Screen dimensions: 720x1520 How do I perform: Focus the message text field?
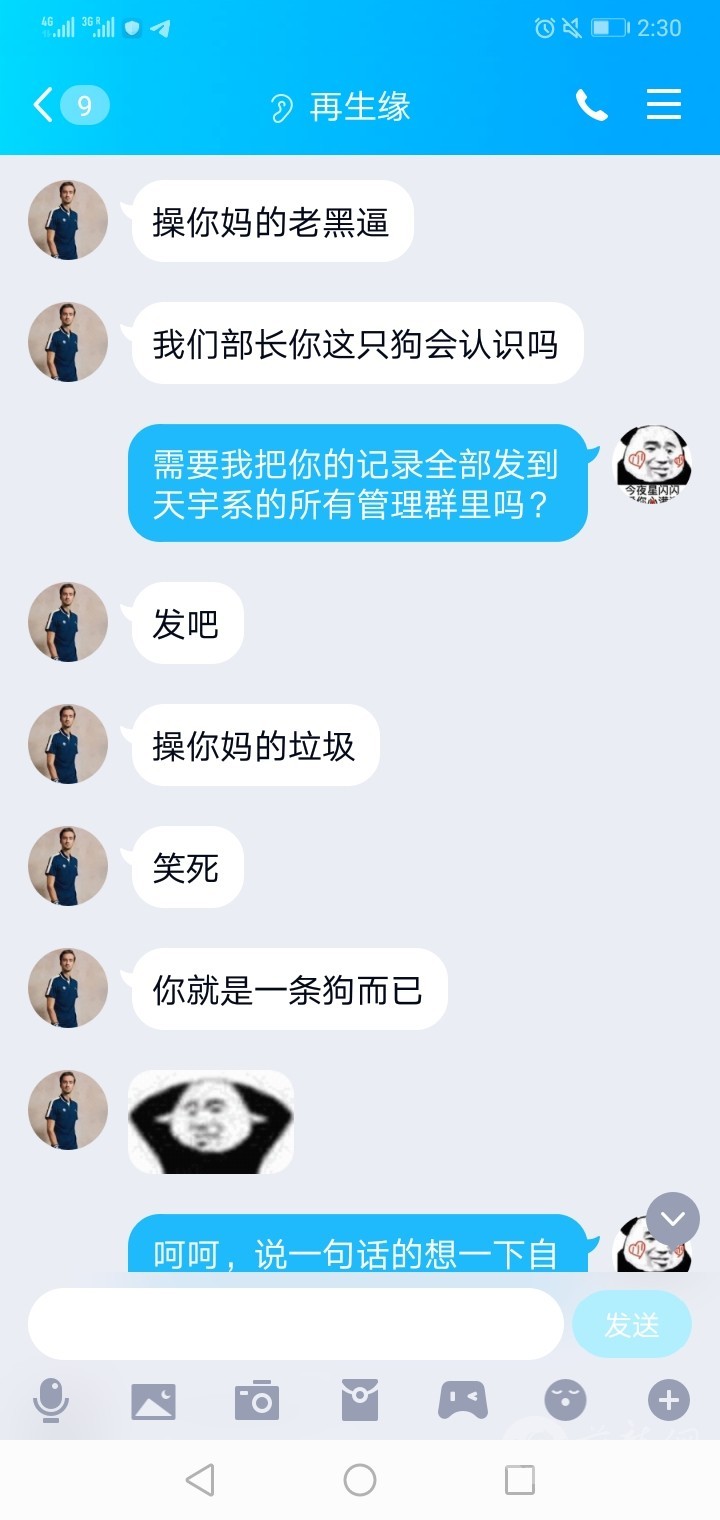295,1324
